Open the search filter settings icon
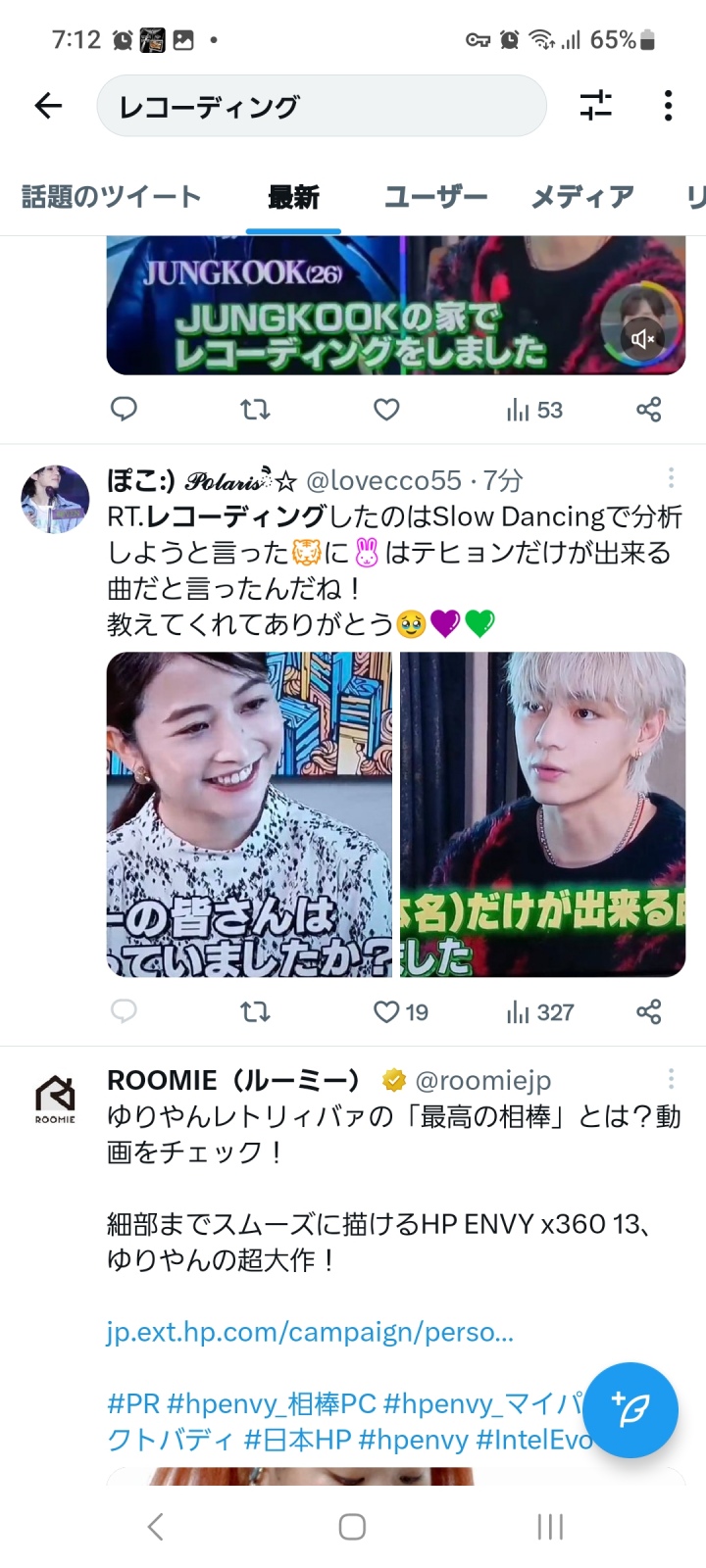 (595, 105)
